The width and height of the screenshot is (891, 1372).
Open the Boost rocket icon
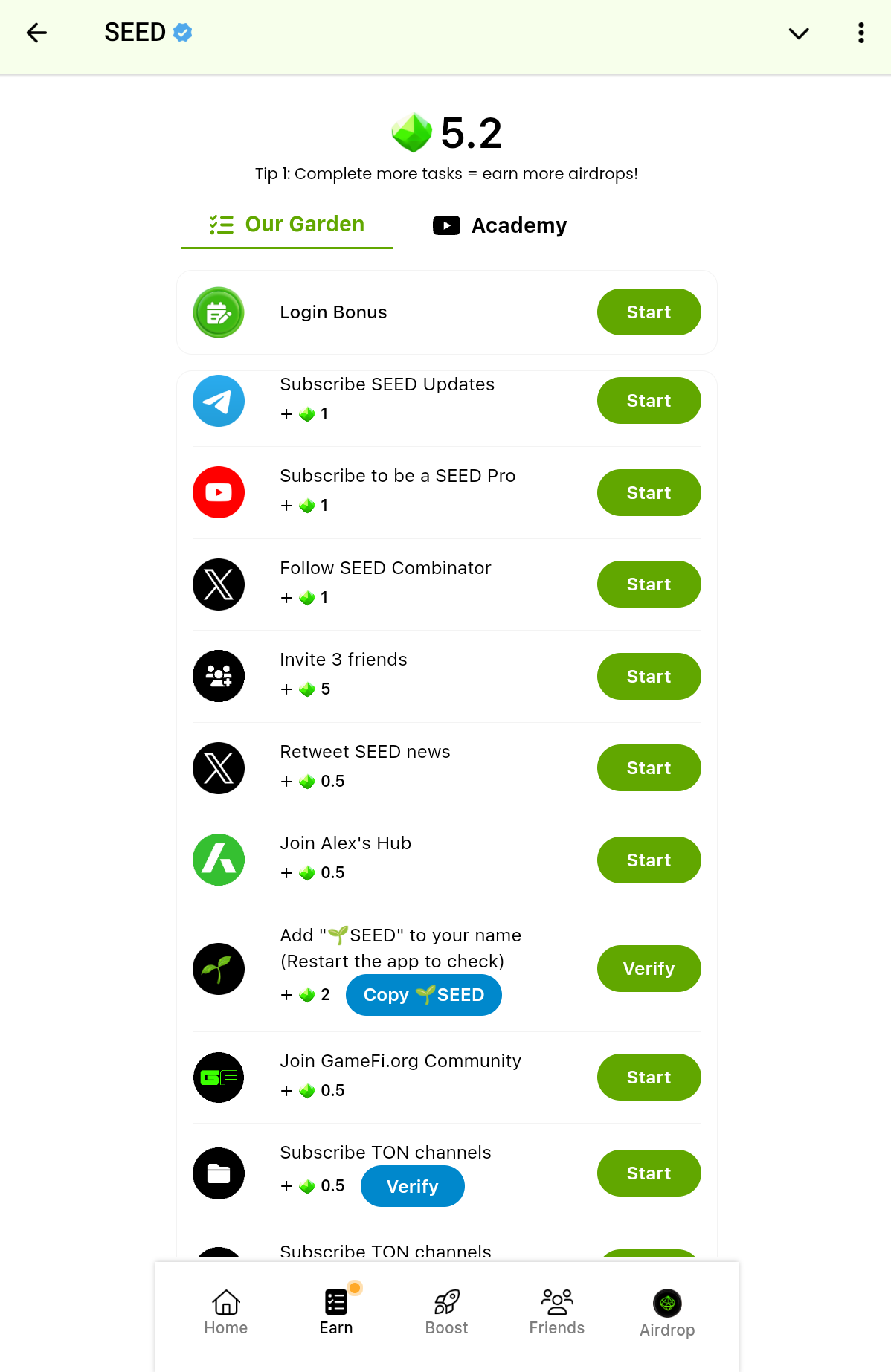[446, 1305]
